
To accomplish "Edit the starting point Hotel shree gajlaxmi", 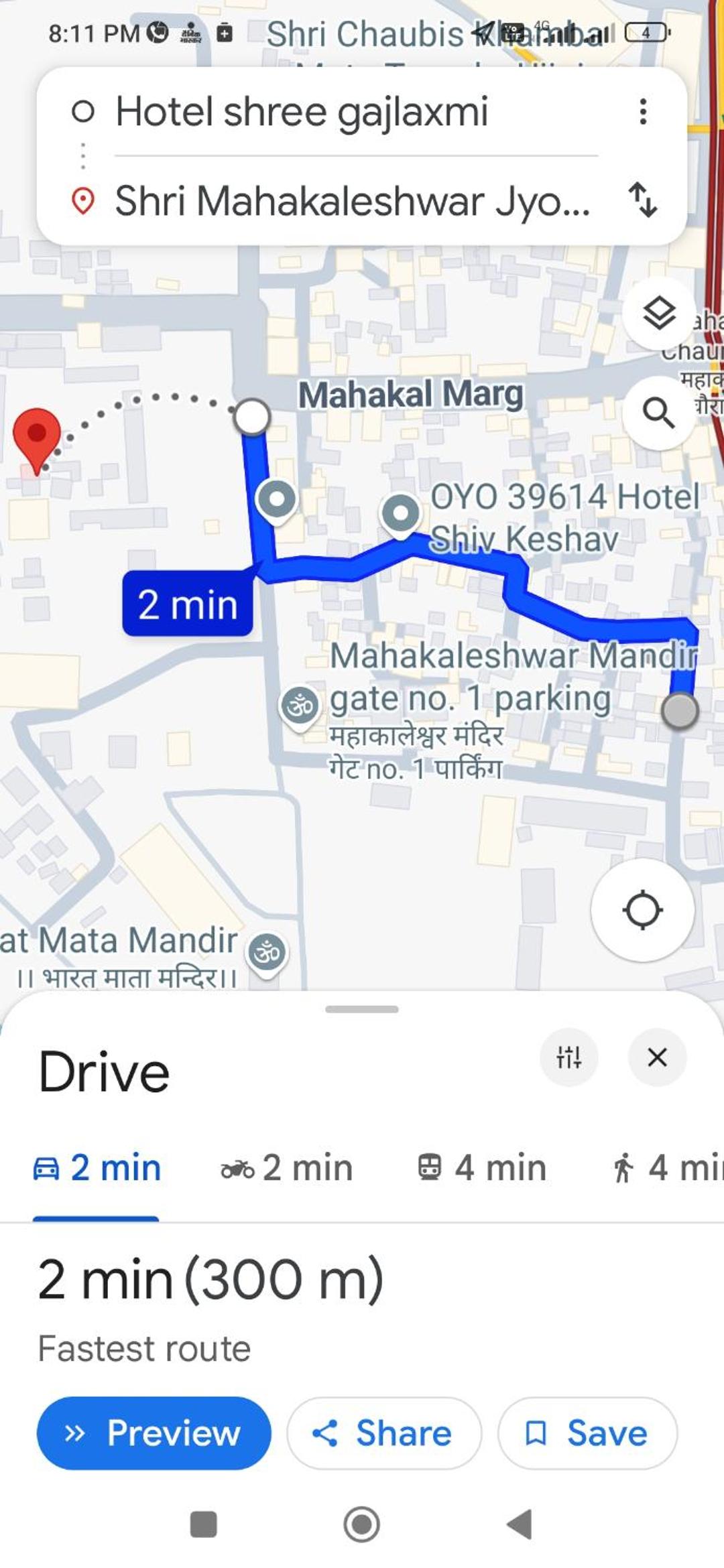I will click(302, 111).
